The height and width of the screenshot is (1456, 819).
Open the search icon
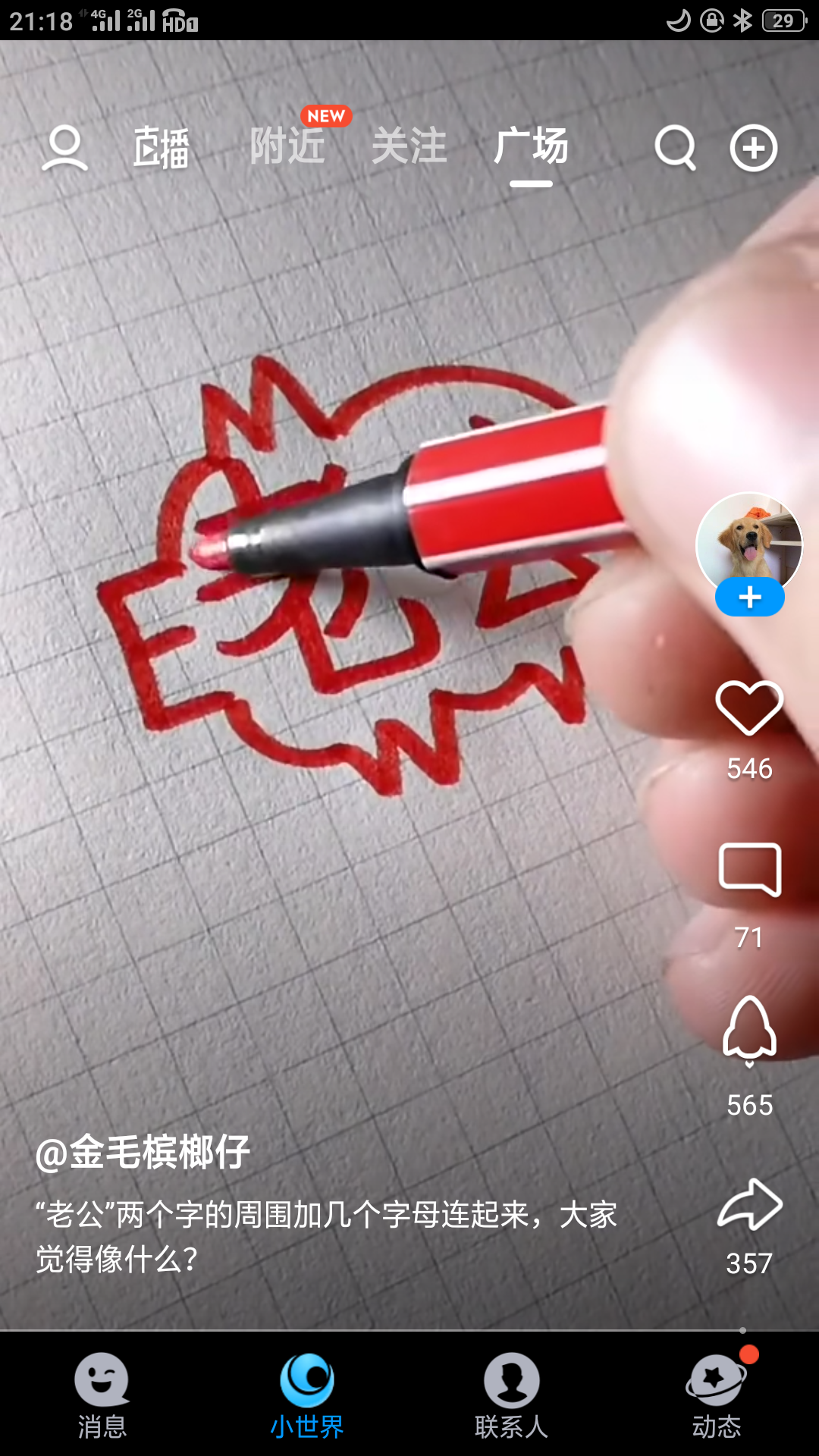point(675,147)
